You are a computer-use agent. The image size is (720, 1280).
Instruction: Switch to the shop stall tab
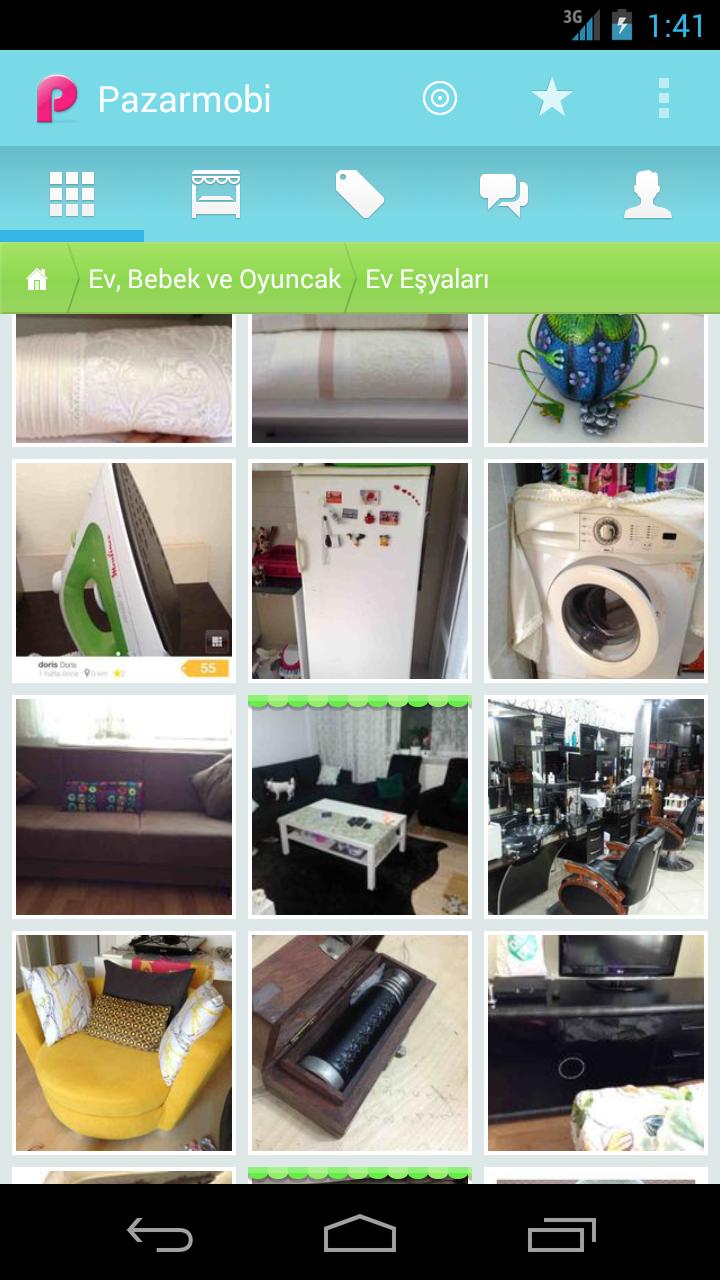pyautogui.click(x=216, y=194)
